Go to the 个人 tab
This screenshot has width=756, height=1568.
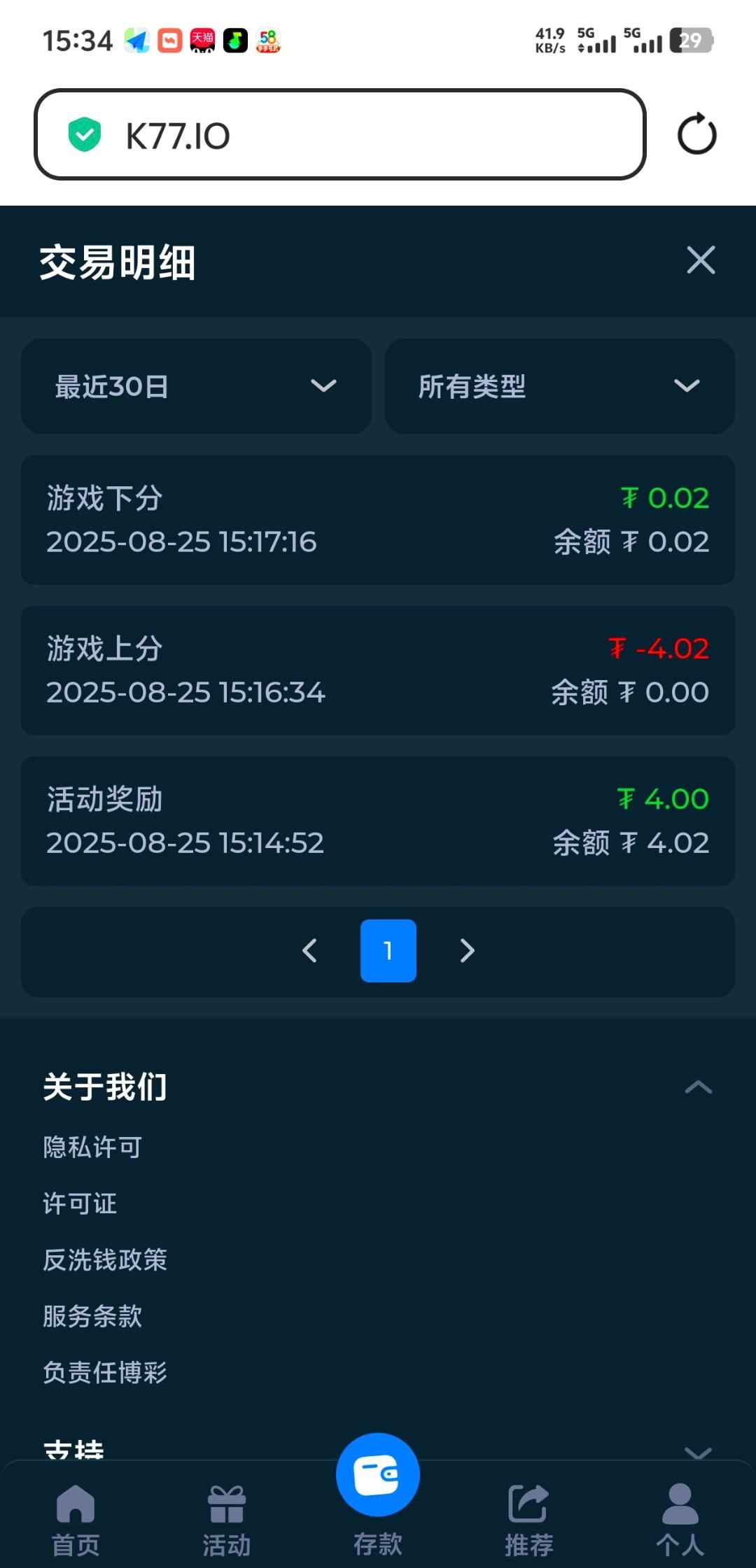680,1513
